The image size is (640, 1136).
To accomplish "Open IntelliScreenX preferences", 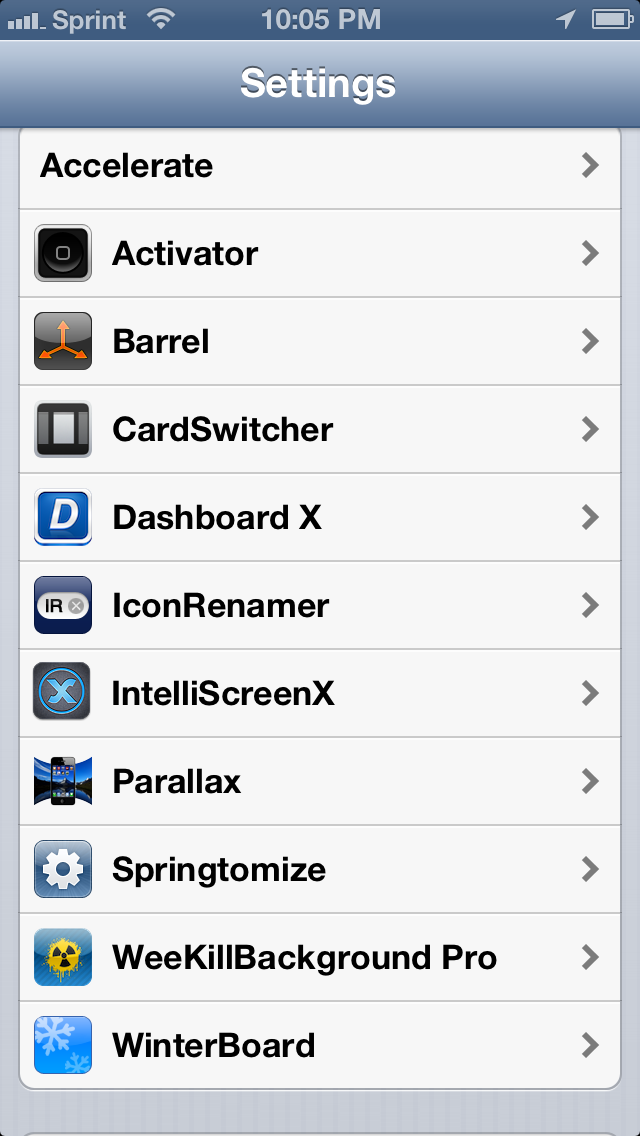I will (x=320, y=693).
